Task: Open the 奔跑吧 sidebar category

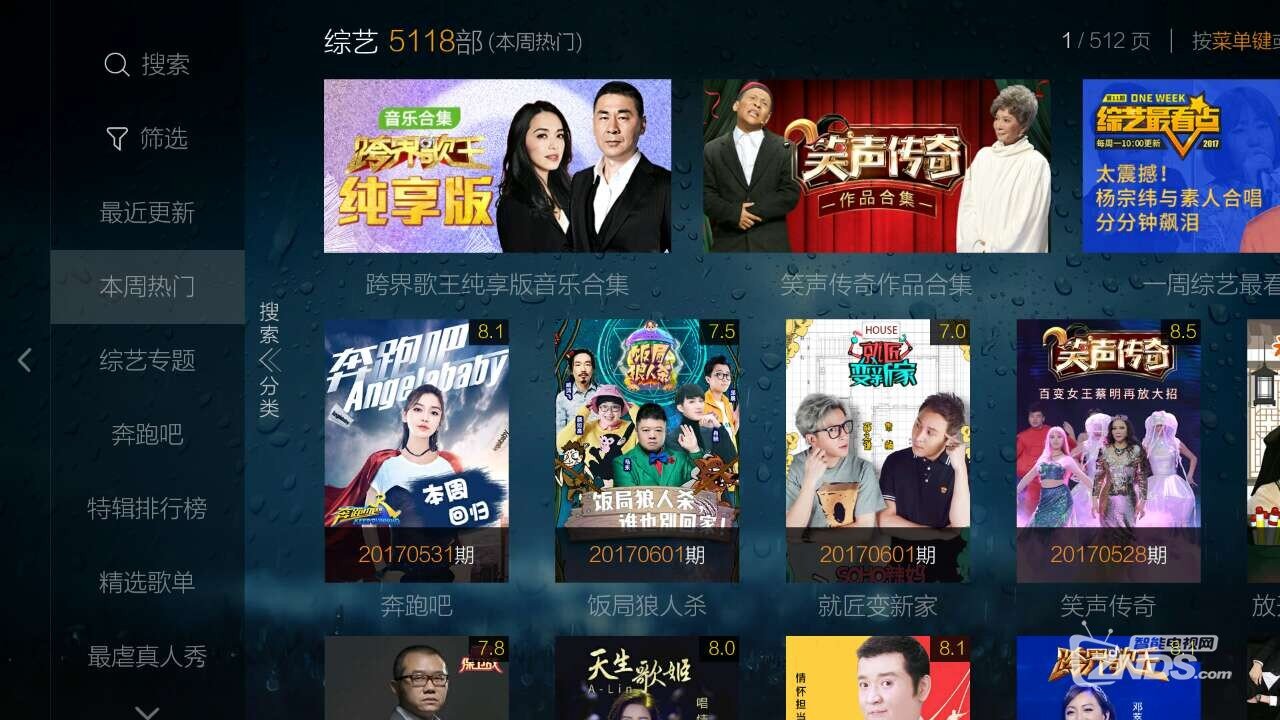Action: pyautogui.click(x=147, y=435)
